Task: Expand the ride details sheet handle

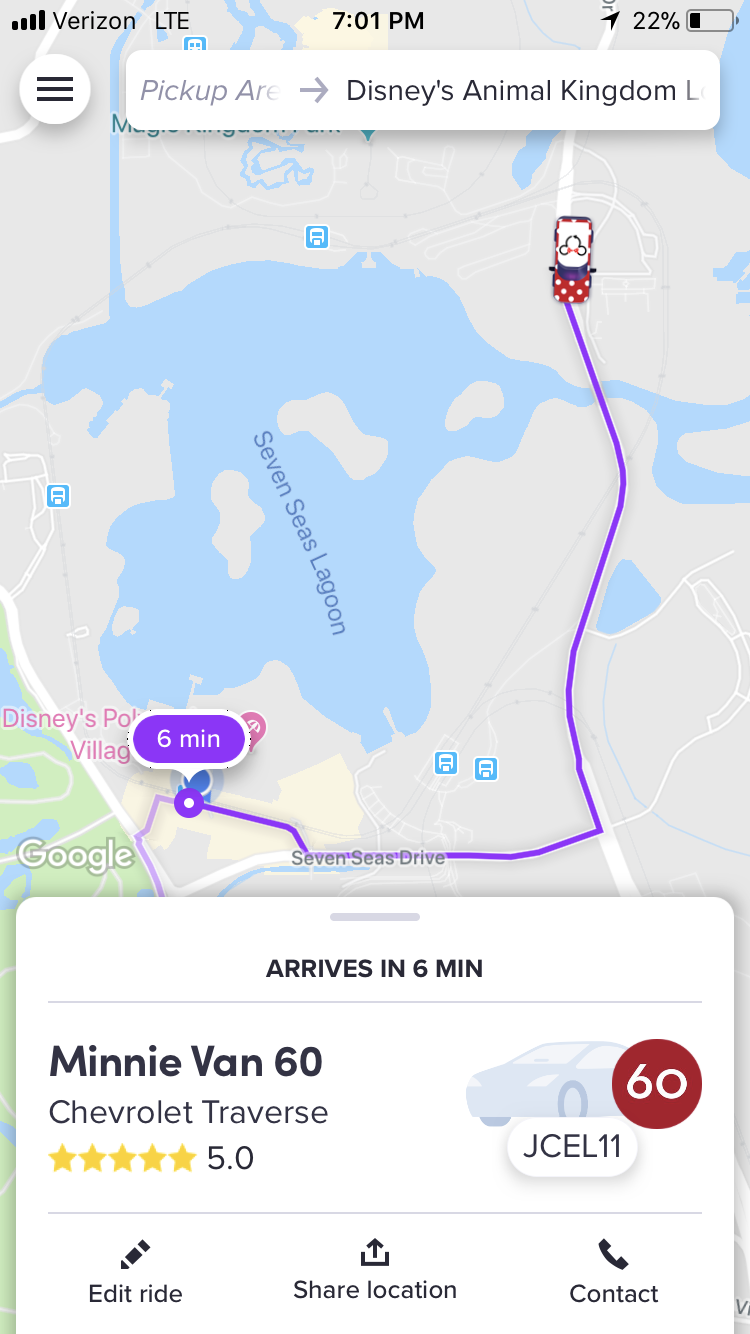Action: (x=375, y=917)
